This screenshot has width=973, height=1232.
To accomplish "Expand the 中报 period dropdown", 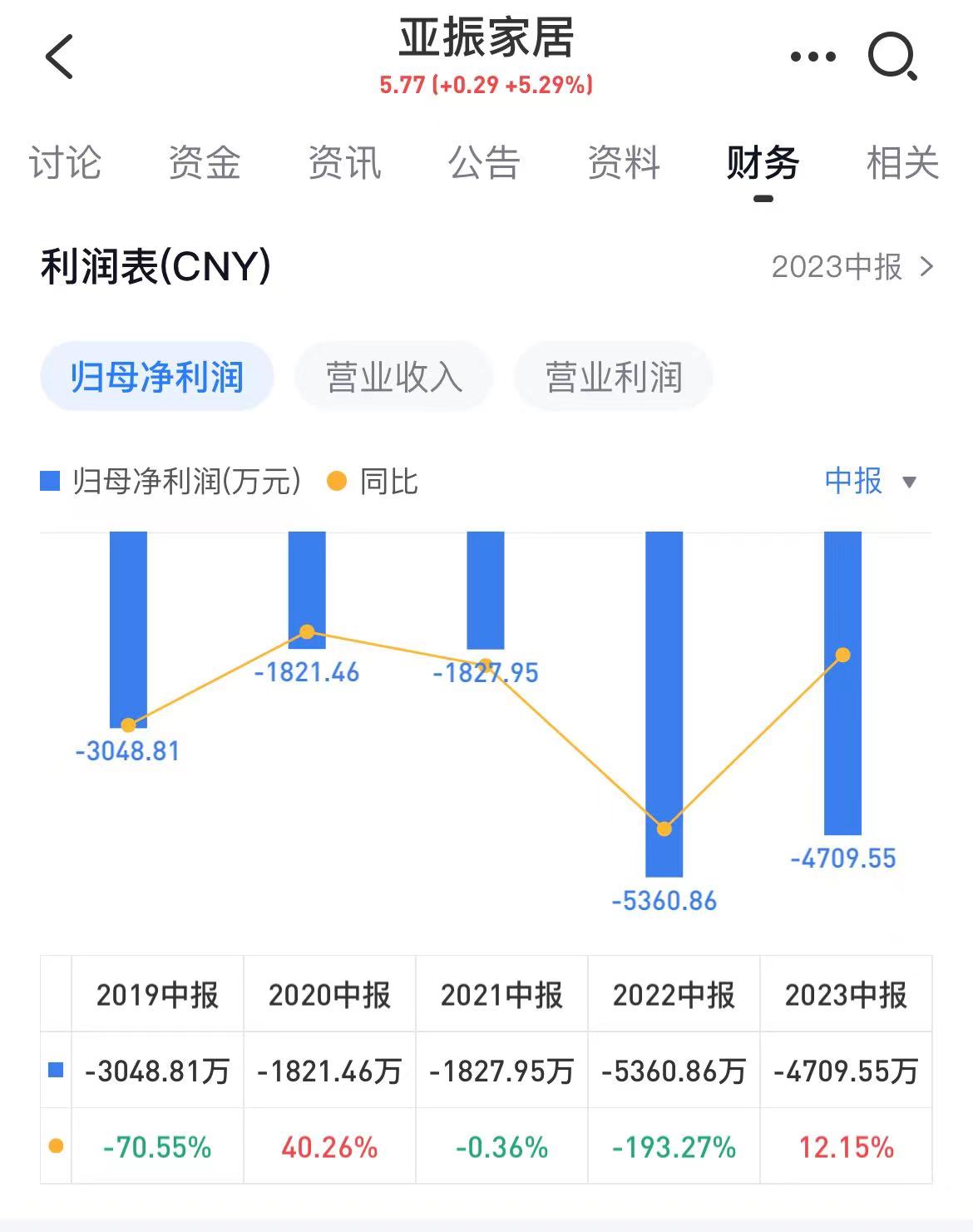I will pos(870,481).
